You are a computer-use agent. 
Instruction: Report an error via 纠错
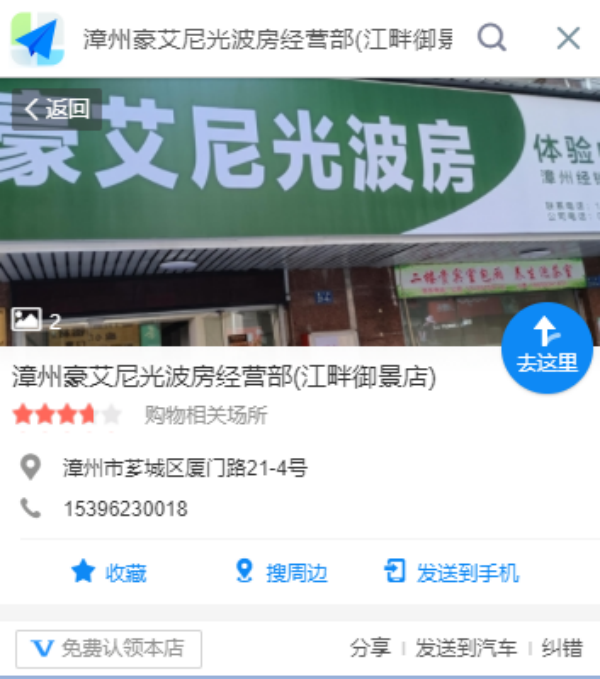click(x=561, y=648)
